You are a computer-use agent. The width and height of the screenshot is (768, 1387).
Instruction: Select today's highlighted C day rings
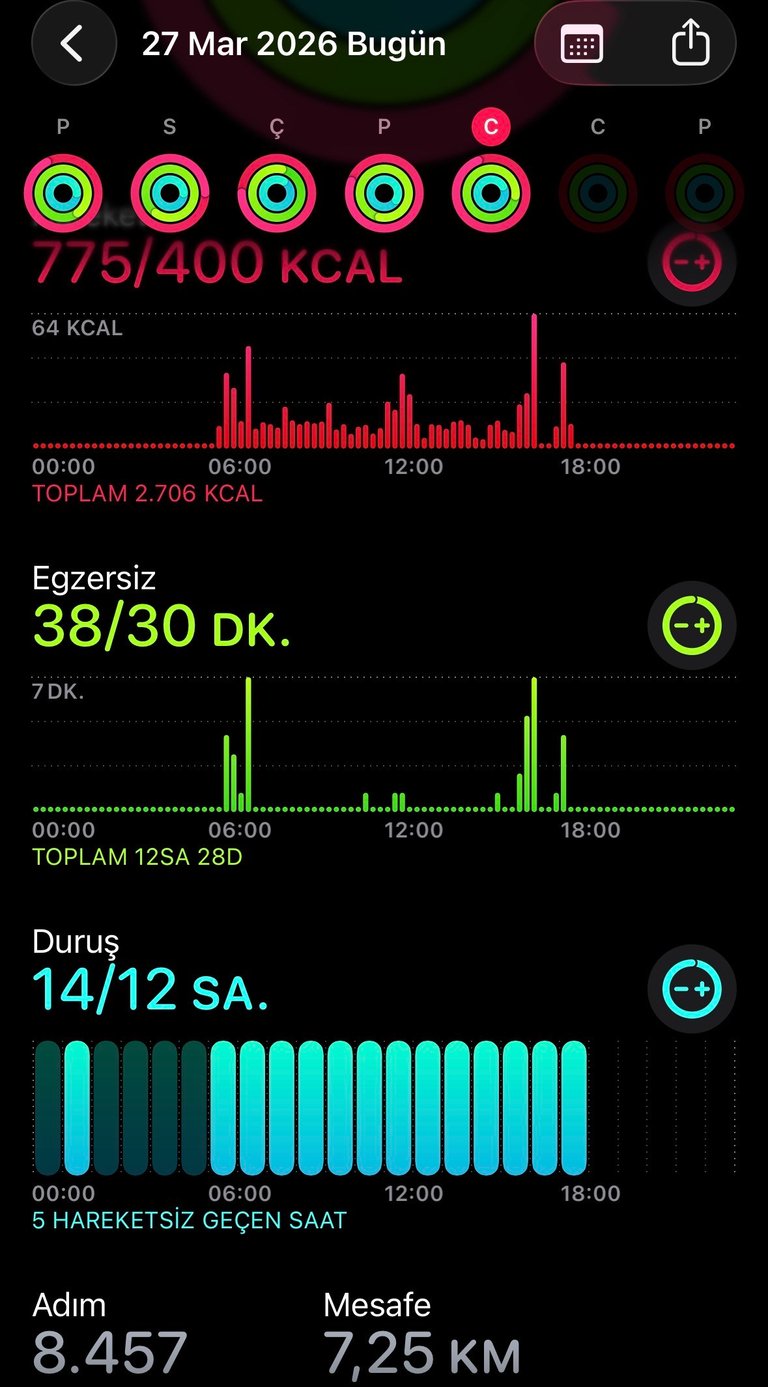pos(491,192)
